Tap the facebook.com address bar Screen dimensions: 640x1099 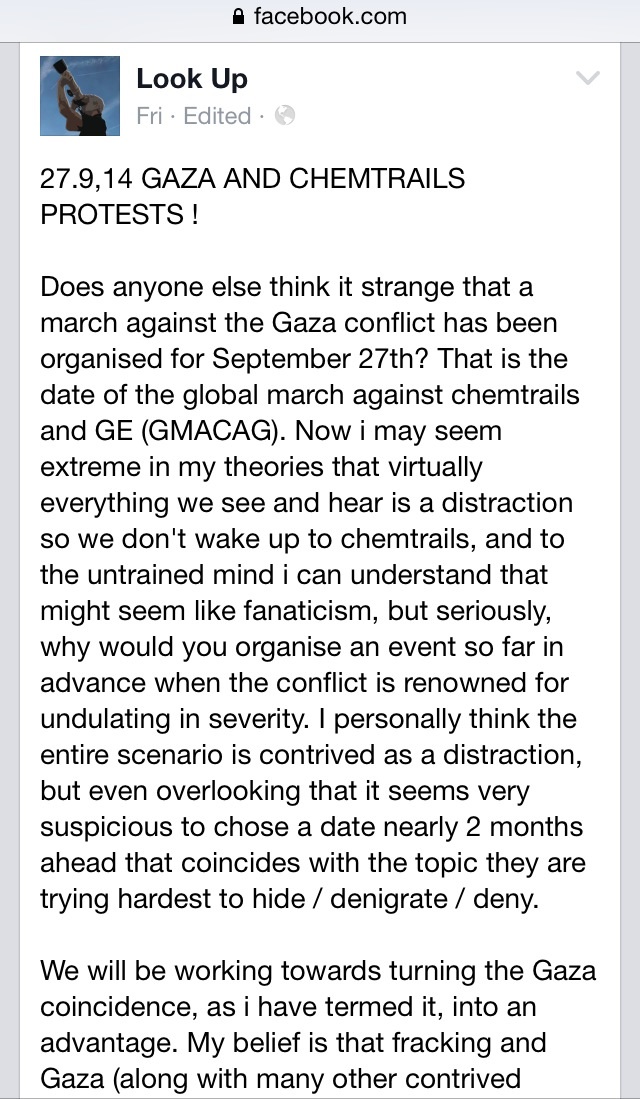(320, 16)
